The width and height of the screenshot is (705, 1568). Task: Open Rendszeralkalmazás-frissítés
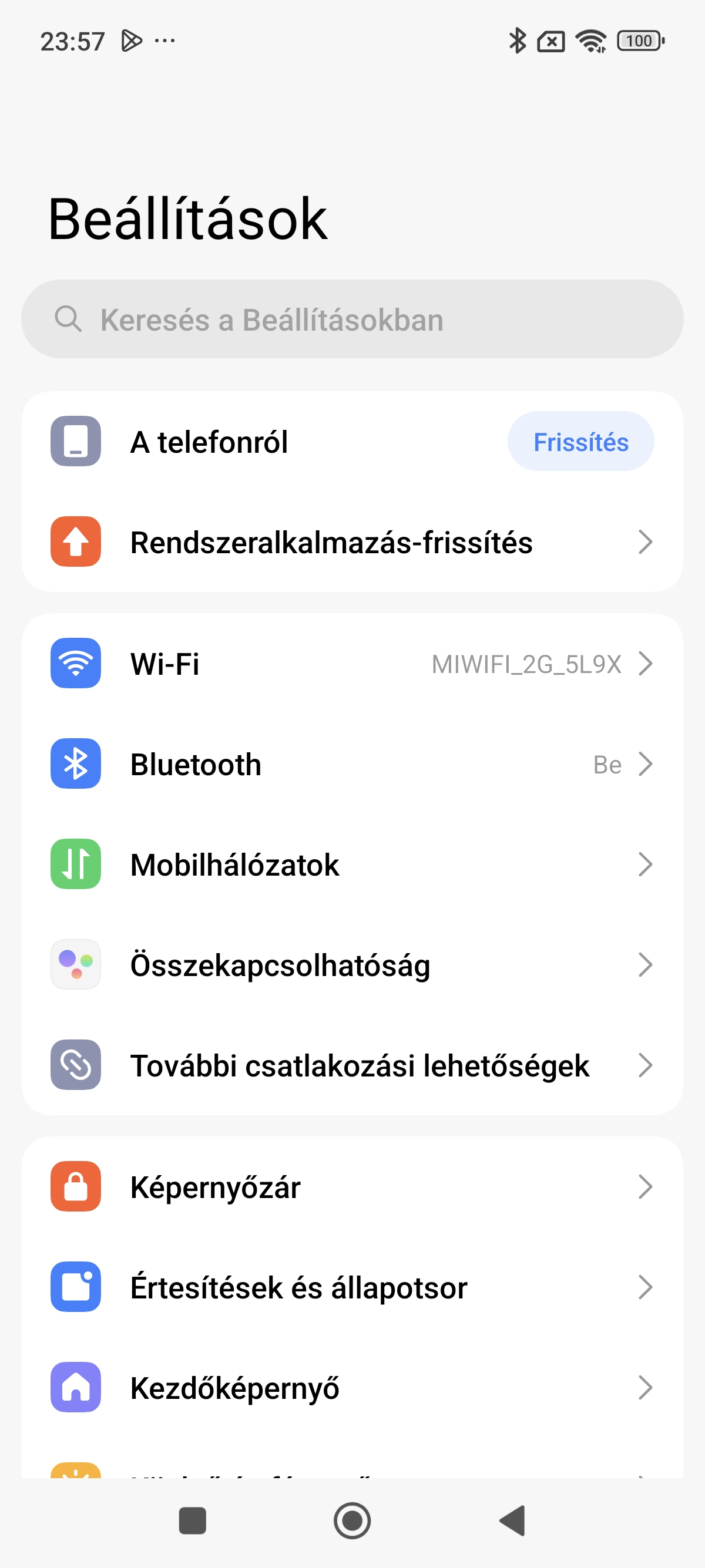[352, 541]
